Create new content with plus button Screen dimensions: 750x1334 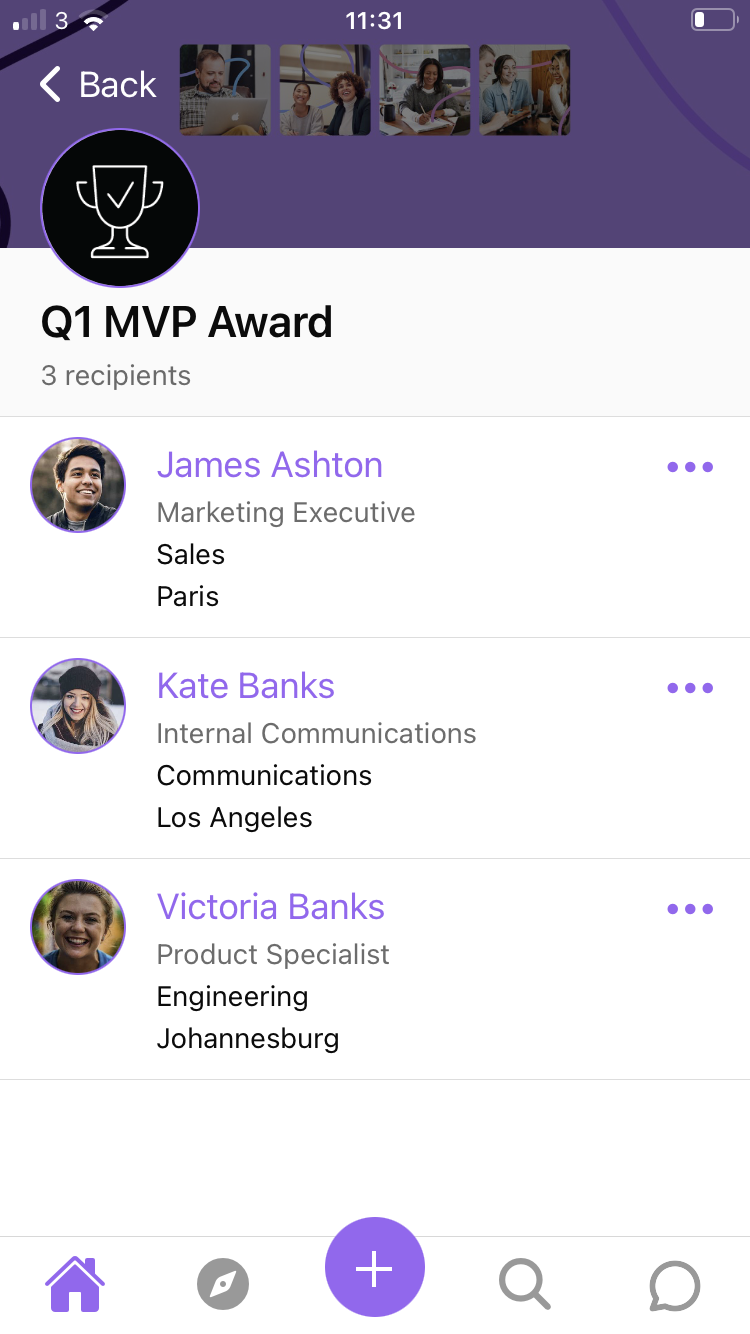(375, 1268)
